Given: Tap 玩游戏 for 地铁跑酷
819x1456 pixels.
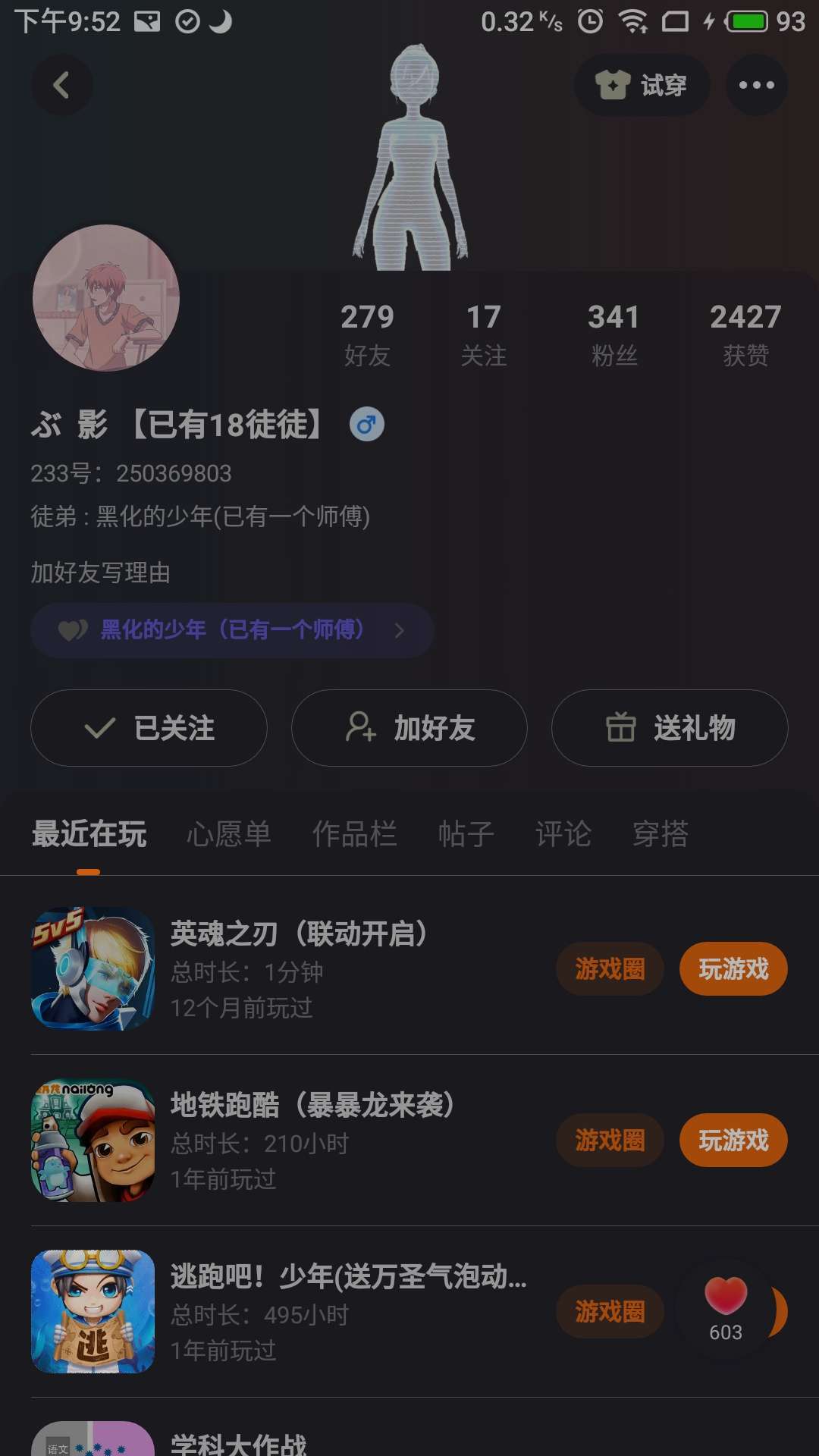Looking at the screenshot, I should (733, 1141).
